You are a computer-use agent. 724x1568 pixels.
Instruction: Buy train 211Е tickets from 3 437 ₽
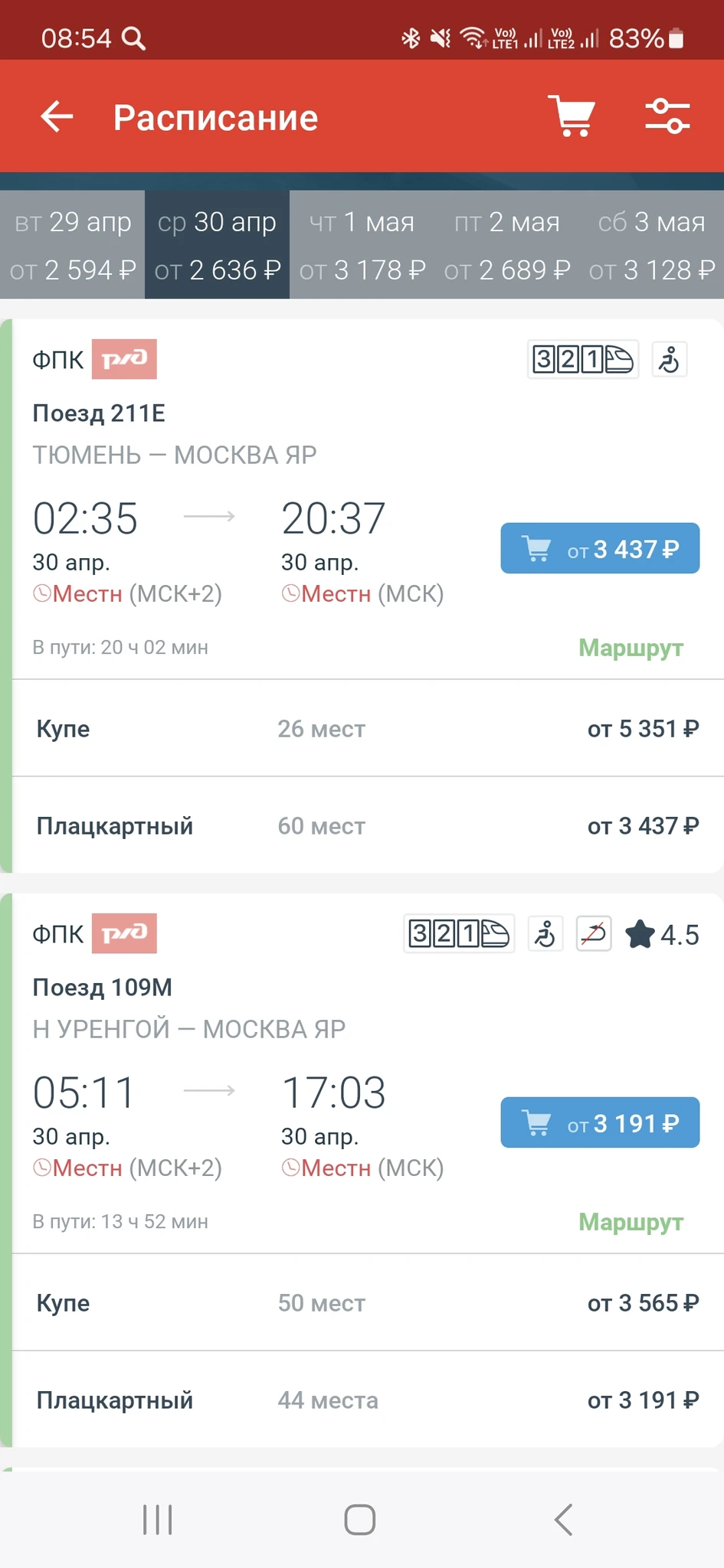tap(600, 548)
